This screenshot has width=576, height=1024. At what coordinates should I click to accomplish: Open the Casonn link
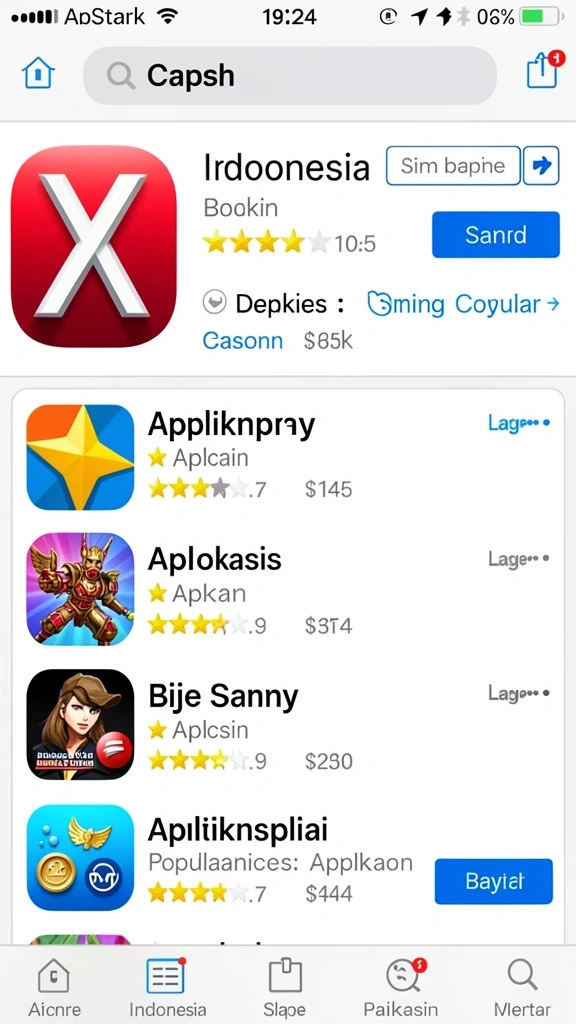[242, 340]
